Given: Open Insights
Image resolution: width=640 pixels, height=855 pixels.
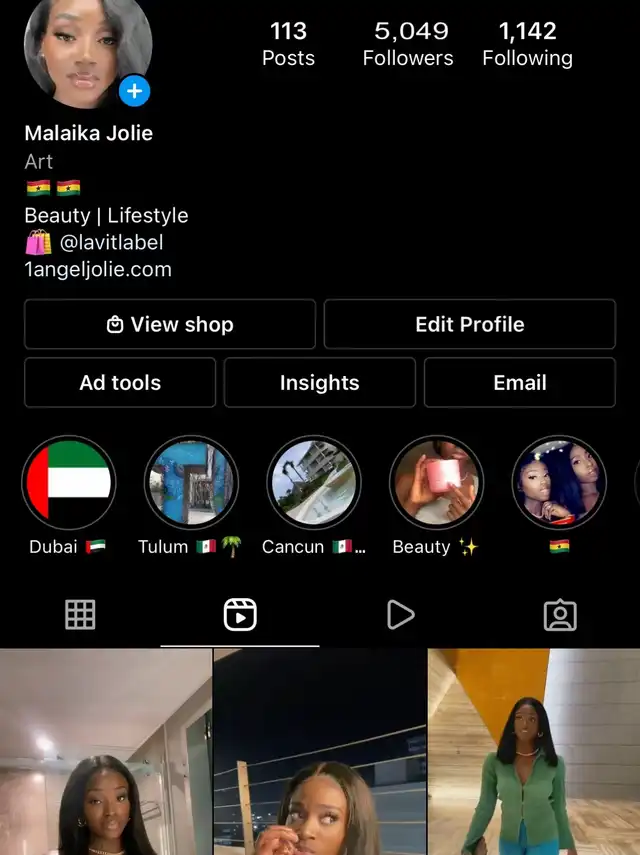Looking at the screenshot, I should [319, 383].
